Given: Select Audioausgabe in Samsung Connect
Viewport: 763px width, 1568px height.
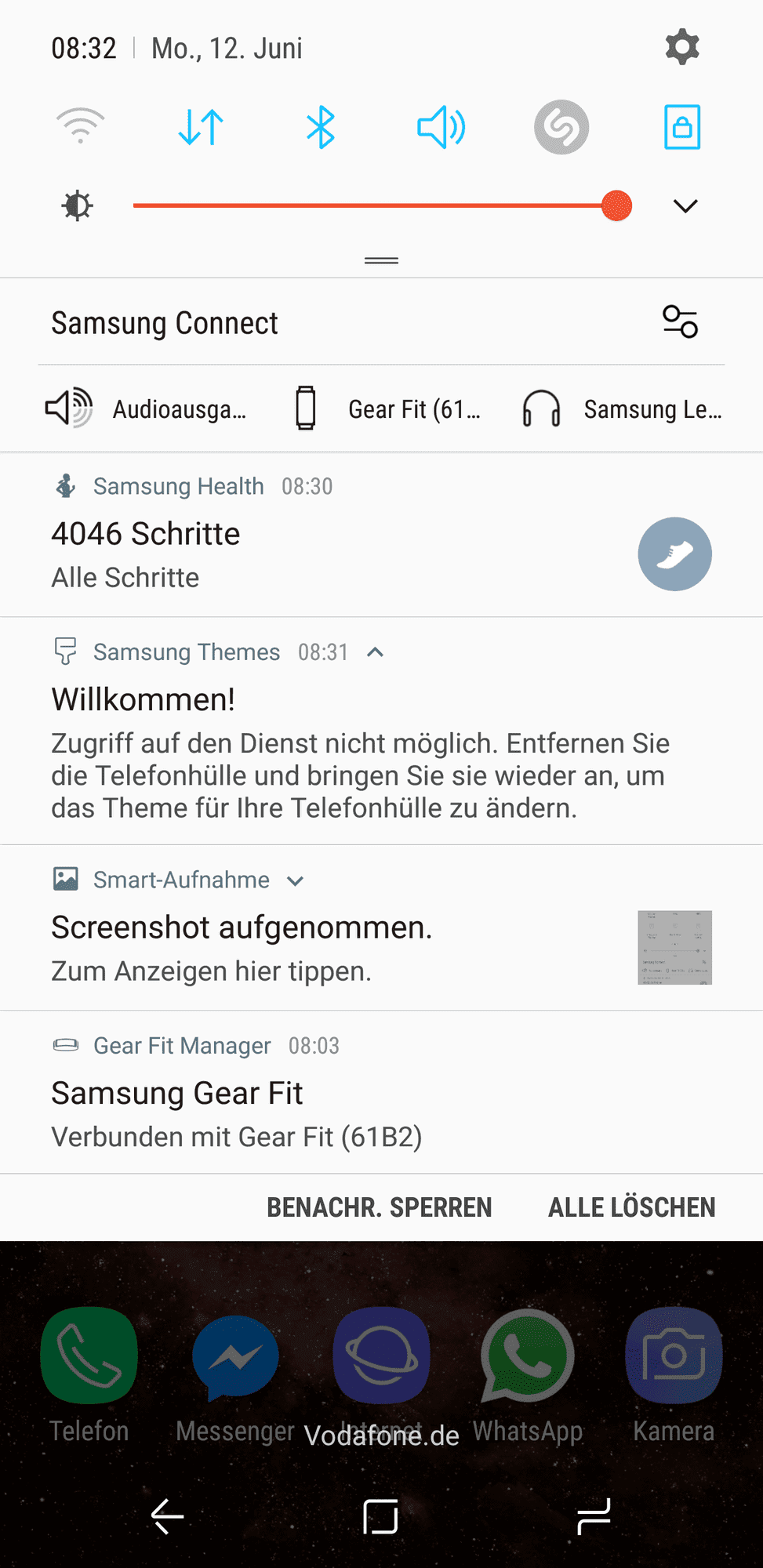Looking at the screenshot, I should (x=147, y=409).
